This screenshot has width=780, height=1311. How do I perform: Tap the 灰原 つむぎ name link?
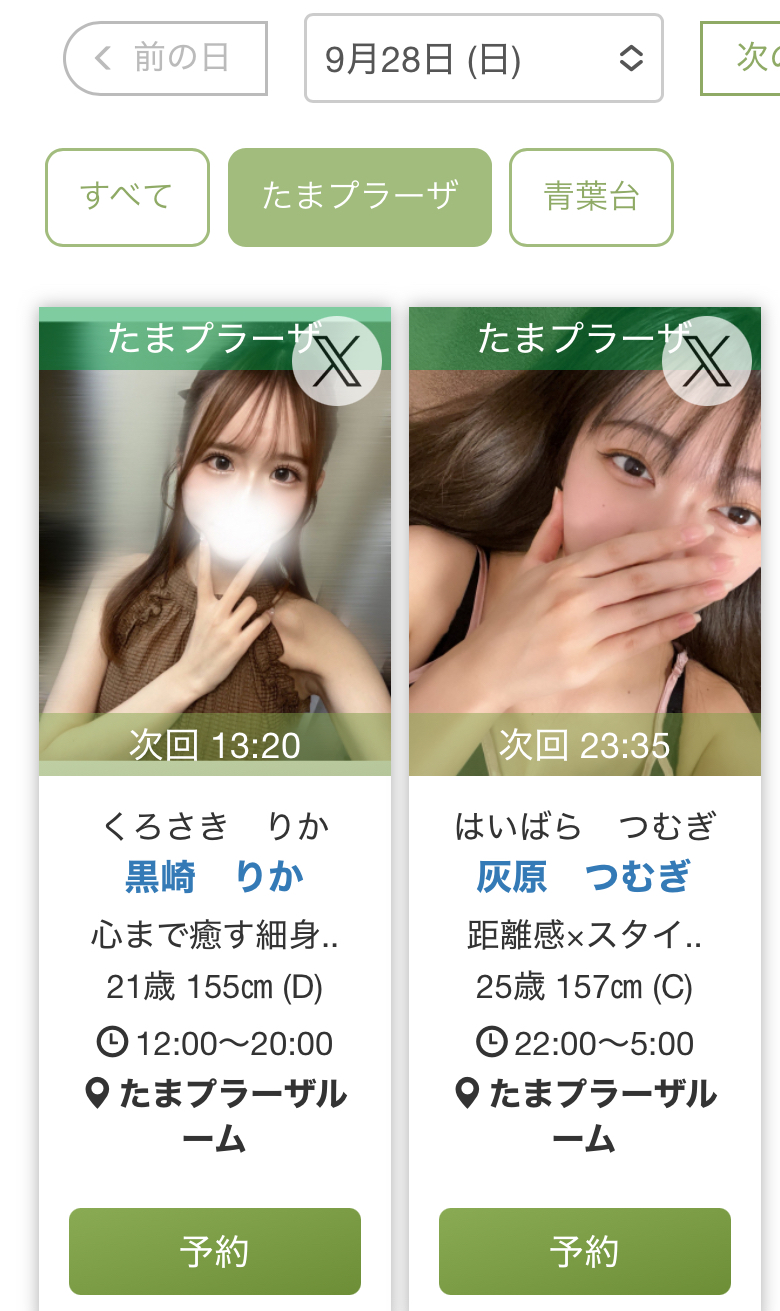[585, 877]
